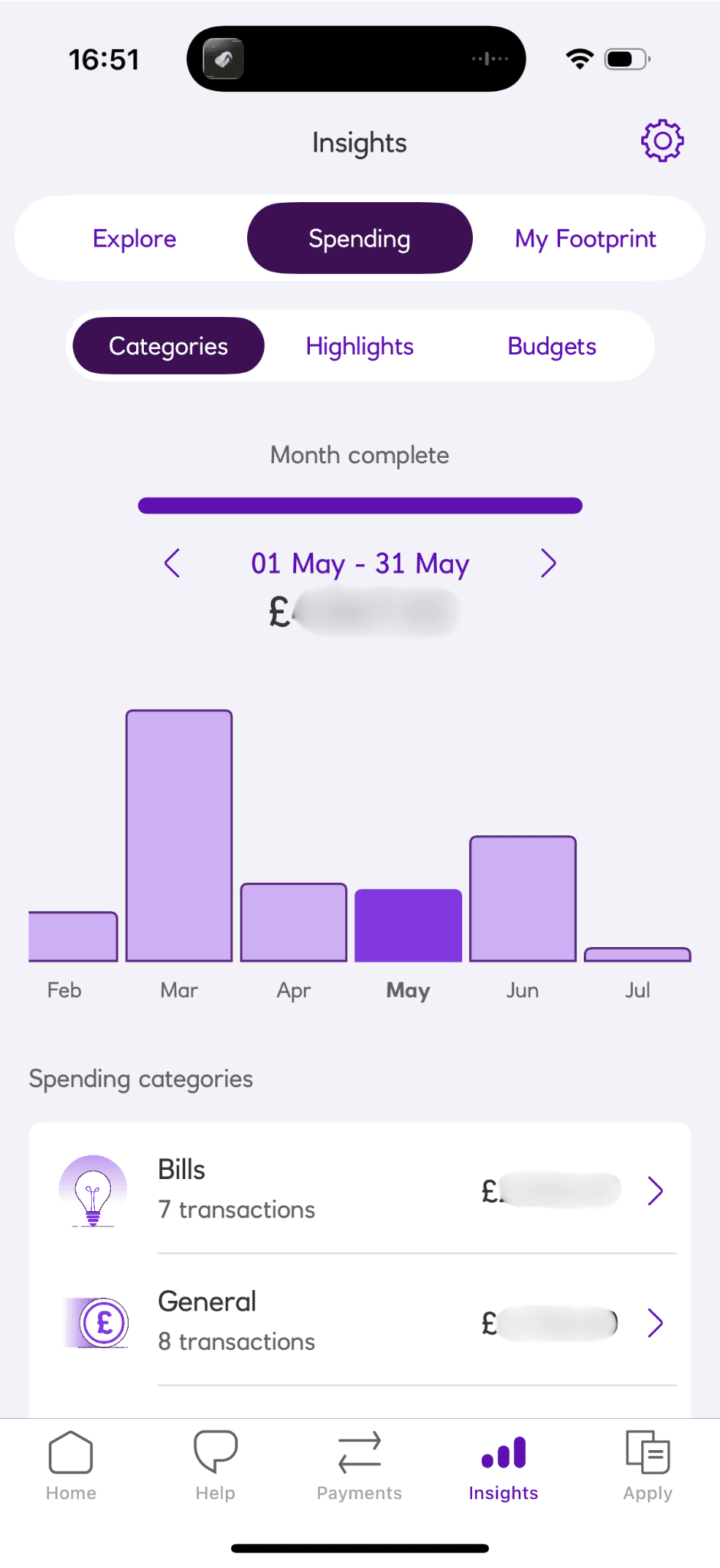The height and width of the screenshot is (1568, 720).
Task: Go to the next month
Action: [x=548, y=563]
